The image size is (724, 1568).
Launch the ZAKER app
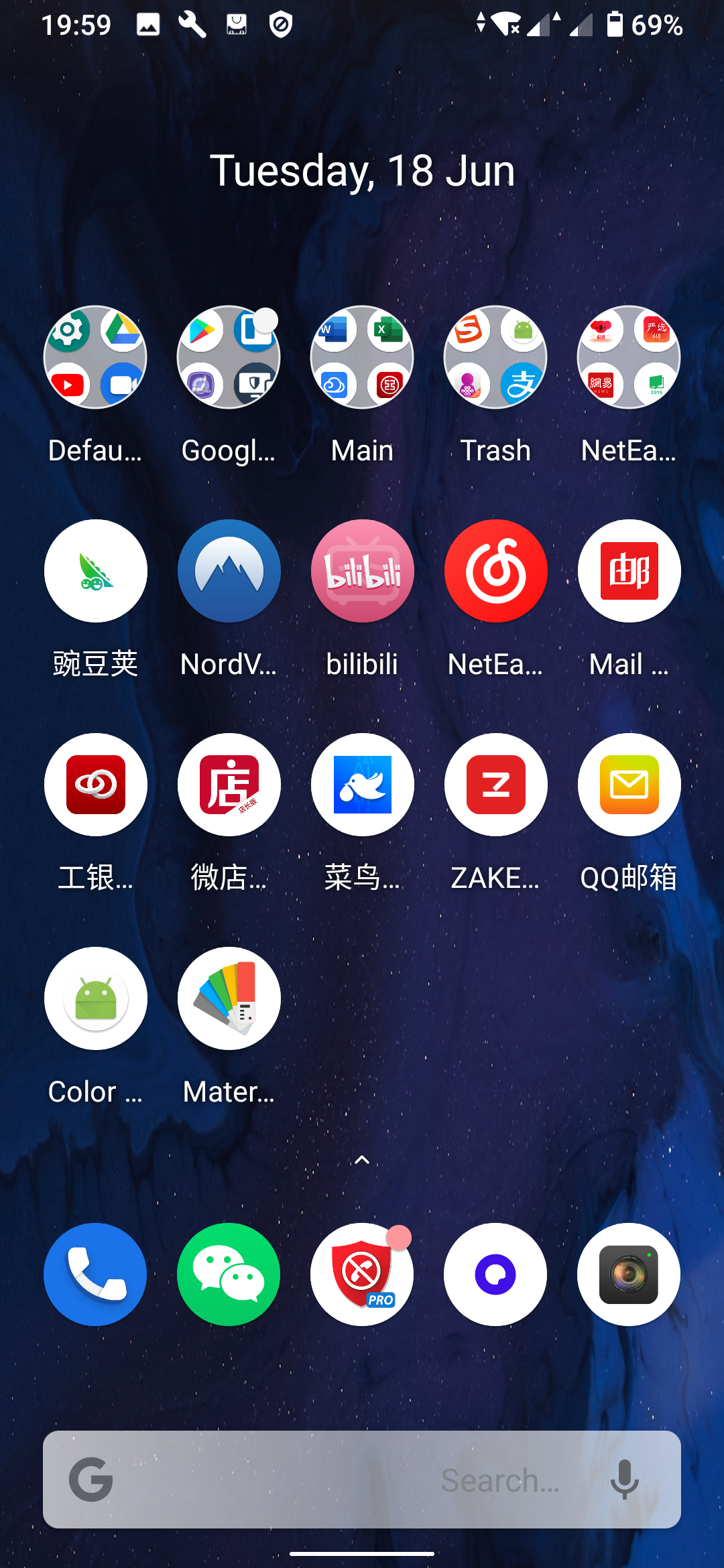[495, 785]
